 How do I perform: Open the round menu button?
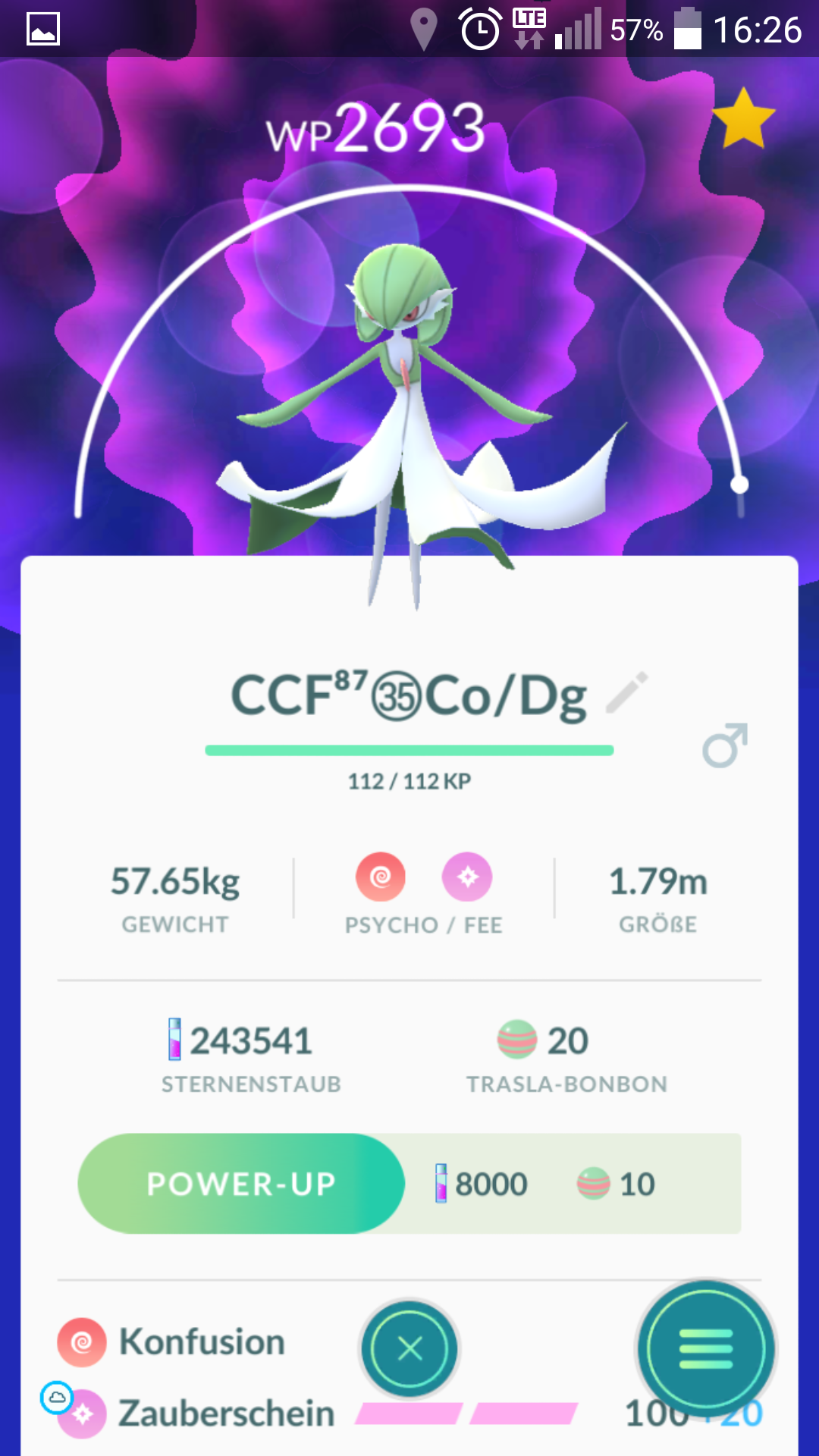coord(706,1349)
